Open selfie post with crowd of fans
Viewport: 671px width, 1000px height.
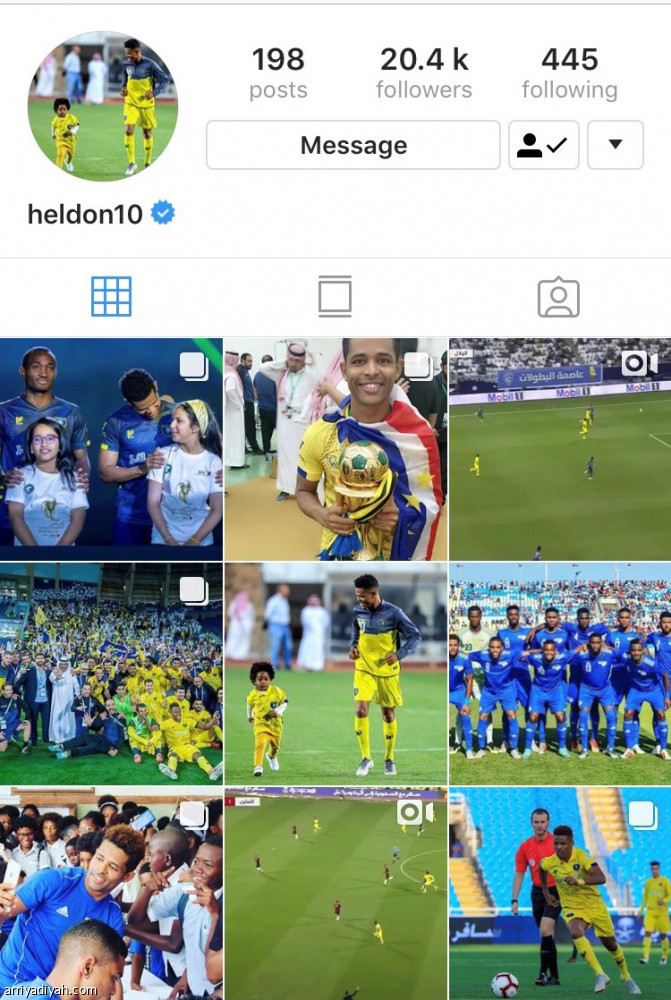(x=111, y=893)
